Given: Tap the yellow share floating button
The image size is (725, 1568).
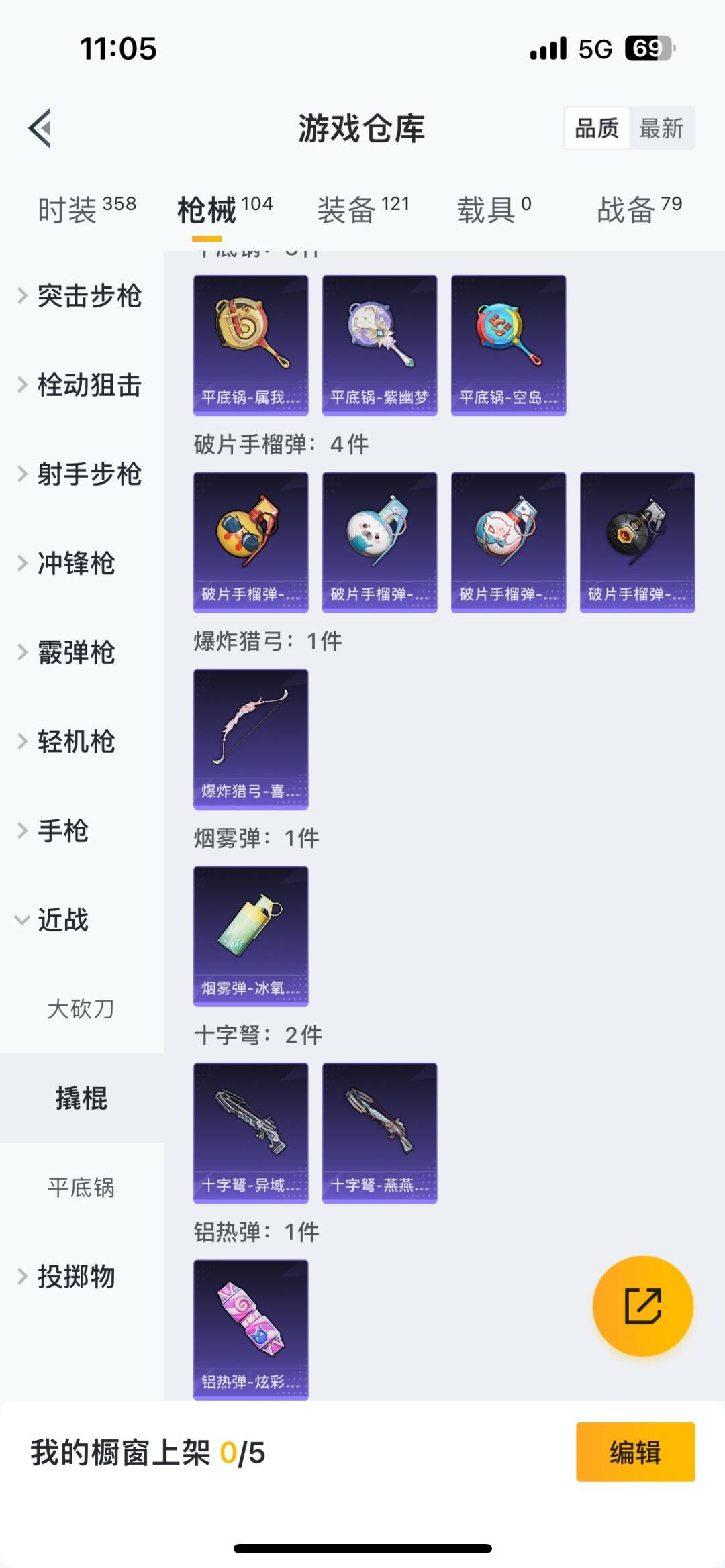Looking at the screenshot, I should coord(642,1306).
